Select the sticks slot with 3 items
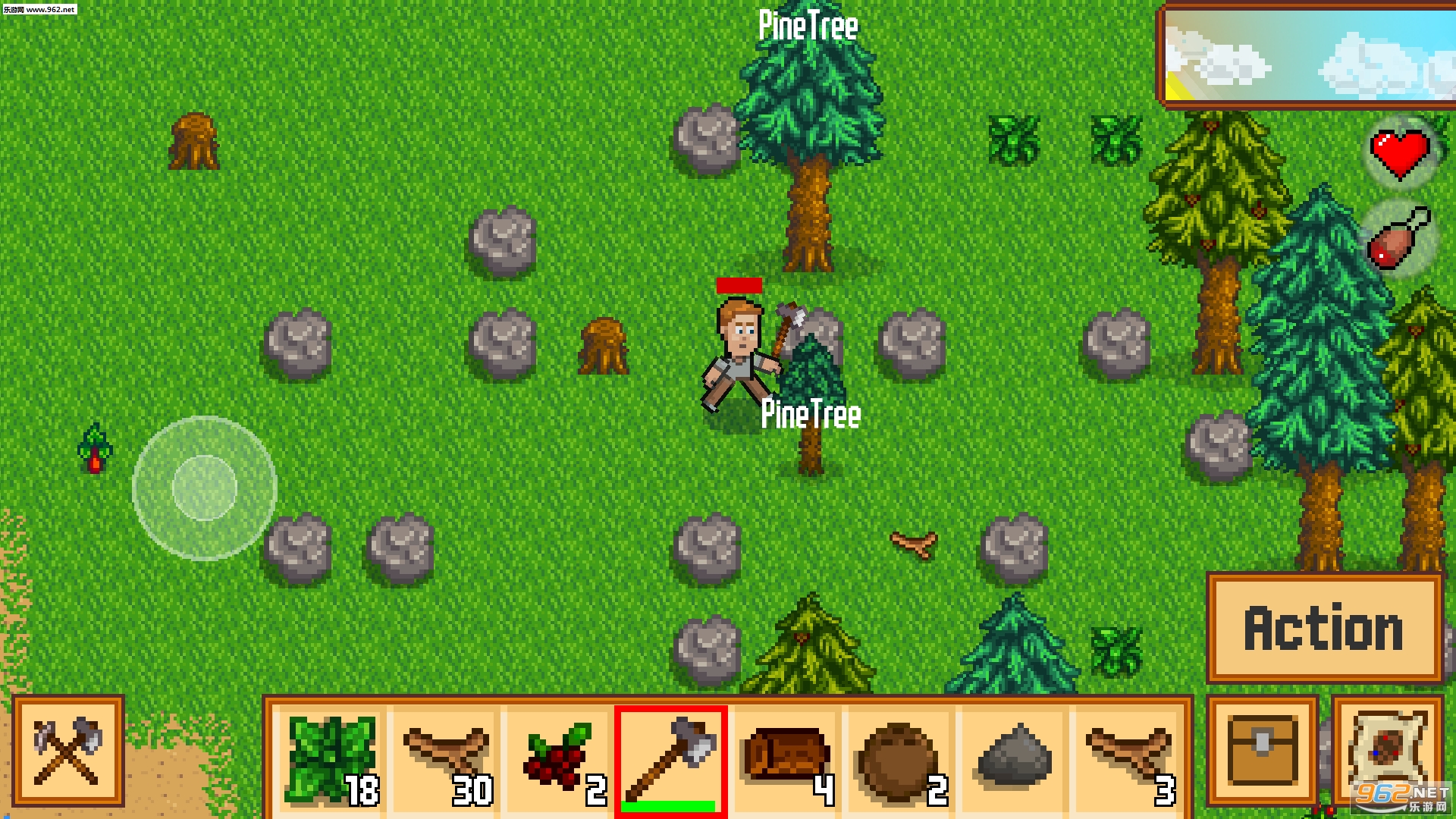 point(1128,758)
